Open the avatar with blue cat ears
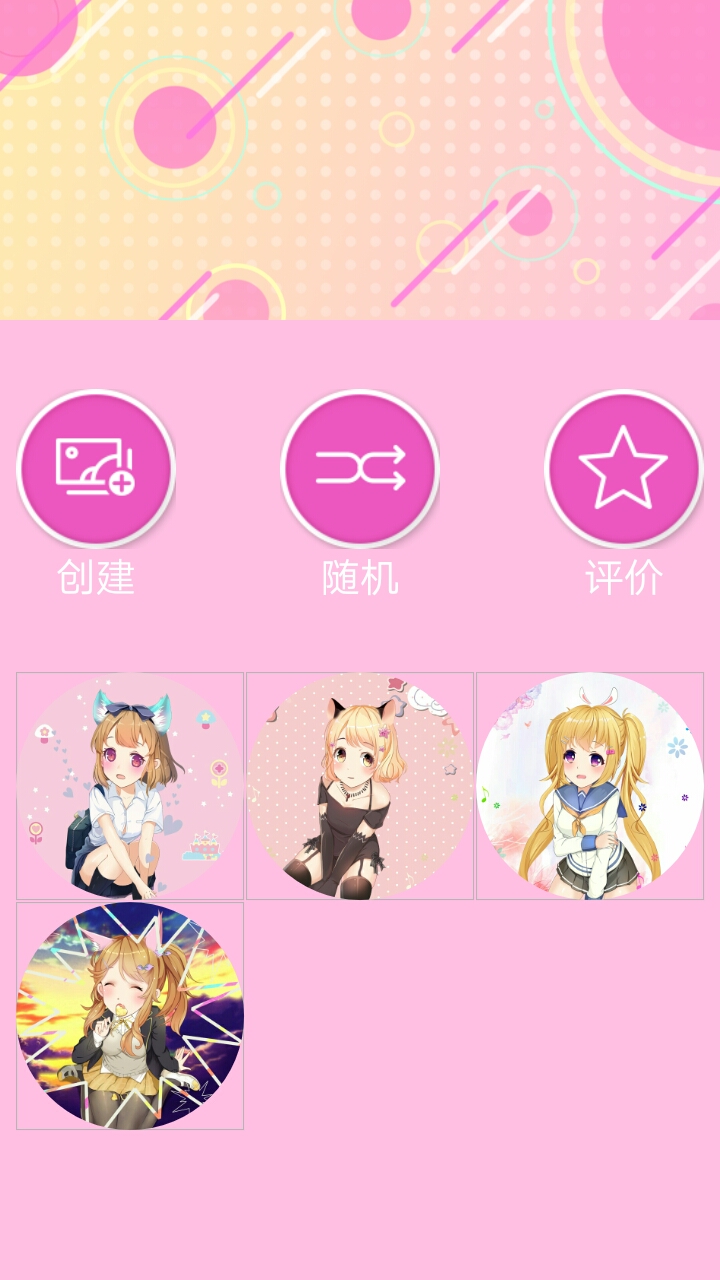720x1280 pixels. click(130, 786)
